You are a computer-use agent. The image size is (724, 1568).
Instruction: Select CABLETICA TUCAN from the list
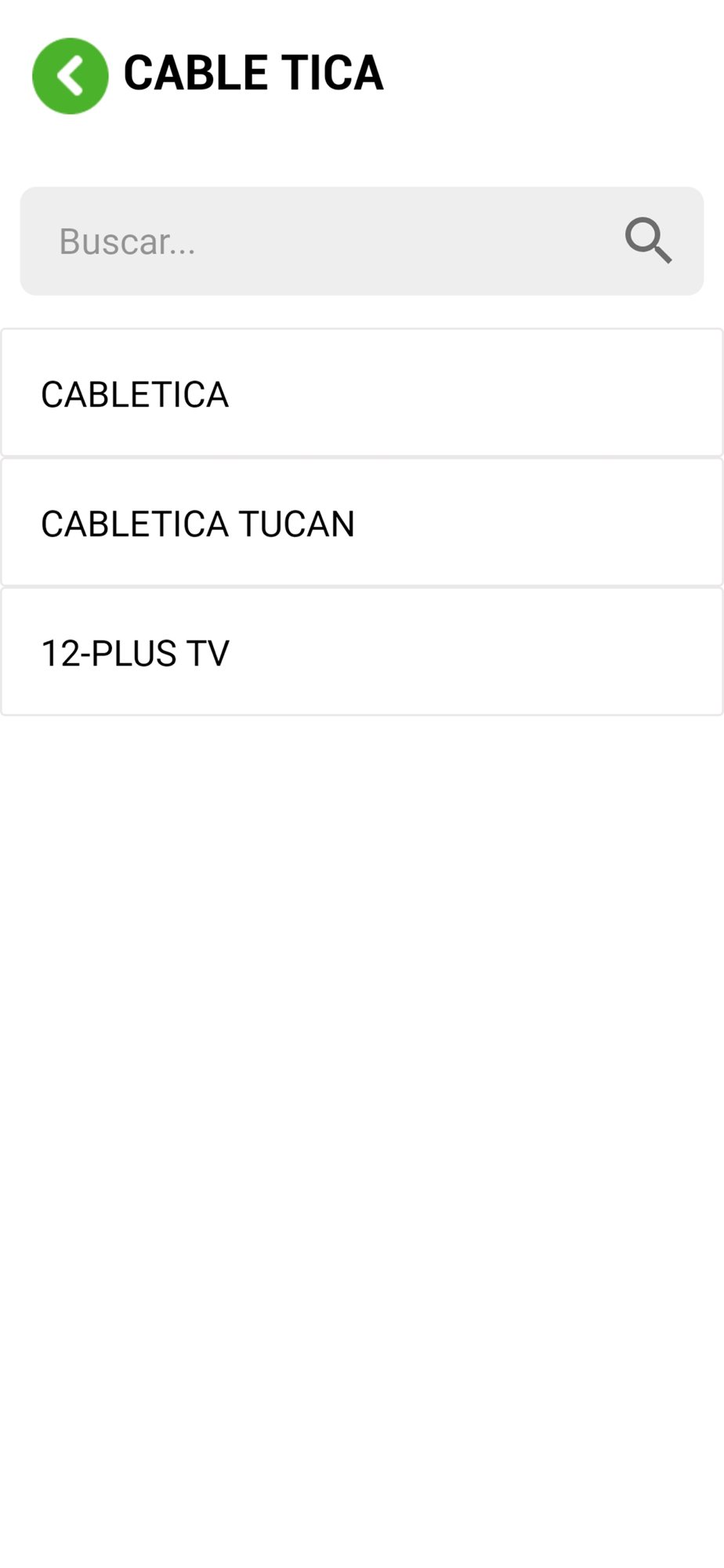click(361, 522)
